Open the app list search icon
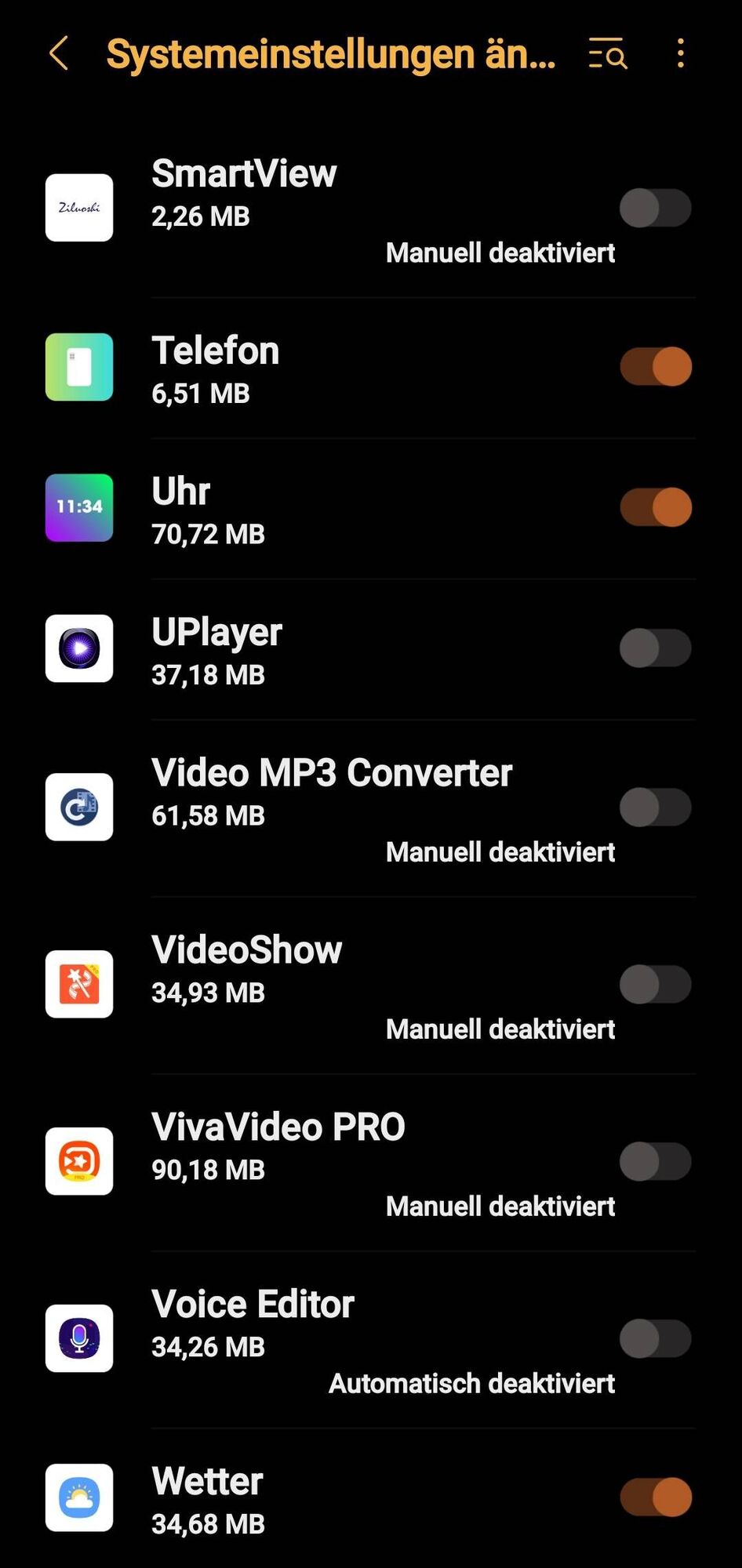 608,54
